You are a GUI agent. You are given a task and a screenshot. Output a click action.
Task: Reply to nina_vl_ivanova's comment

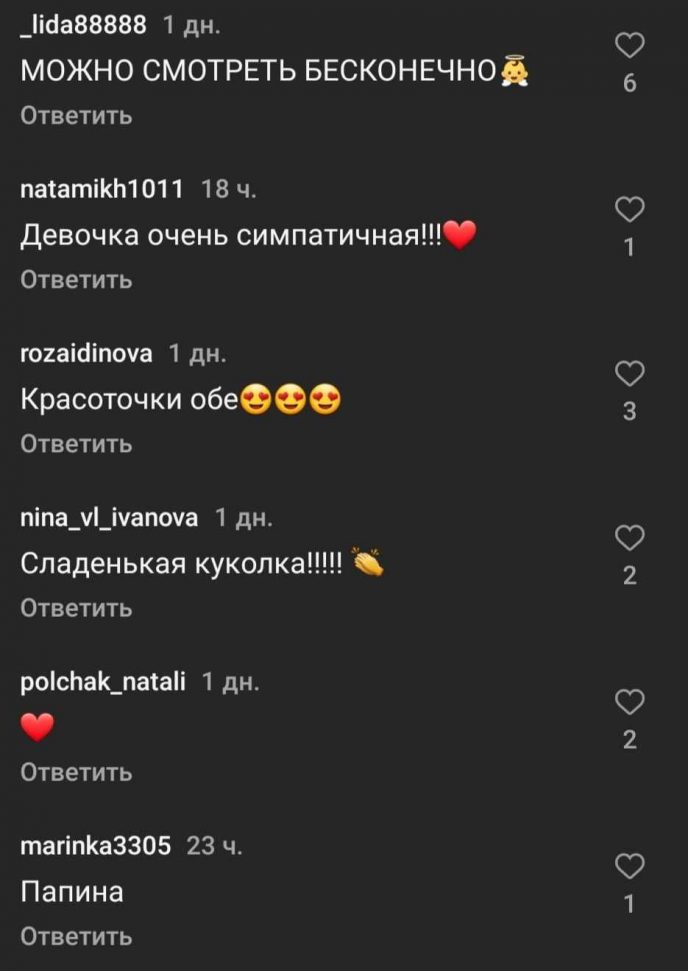[76, 607]
